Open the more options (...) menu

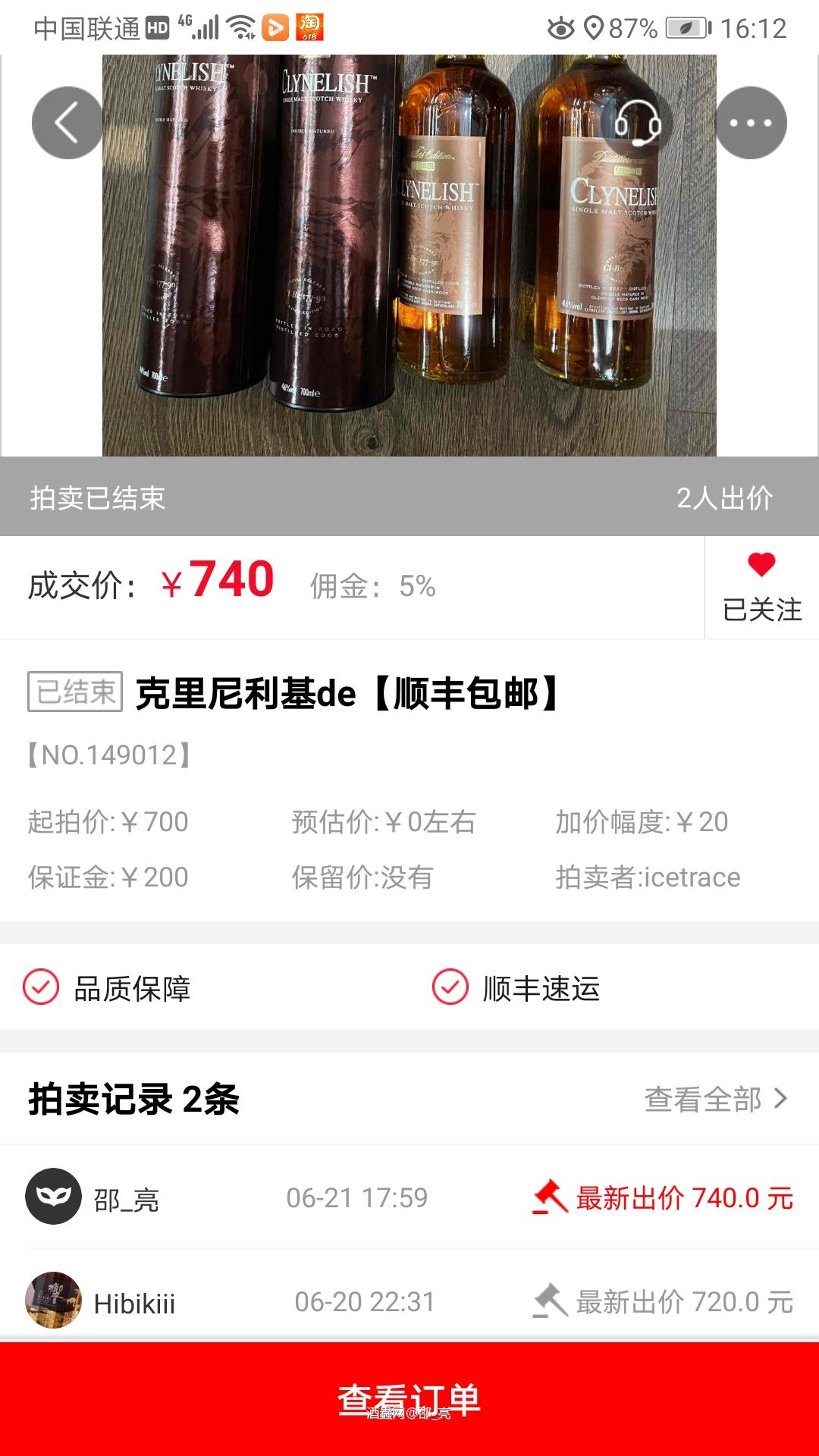point(752,123)
